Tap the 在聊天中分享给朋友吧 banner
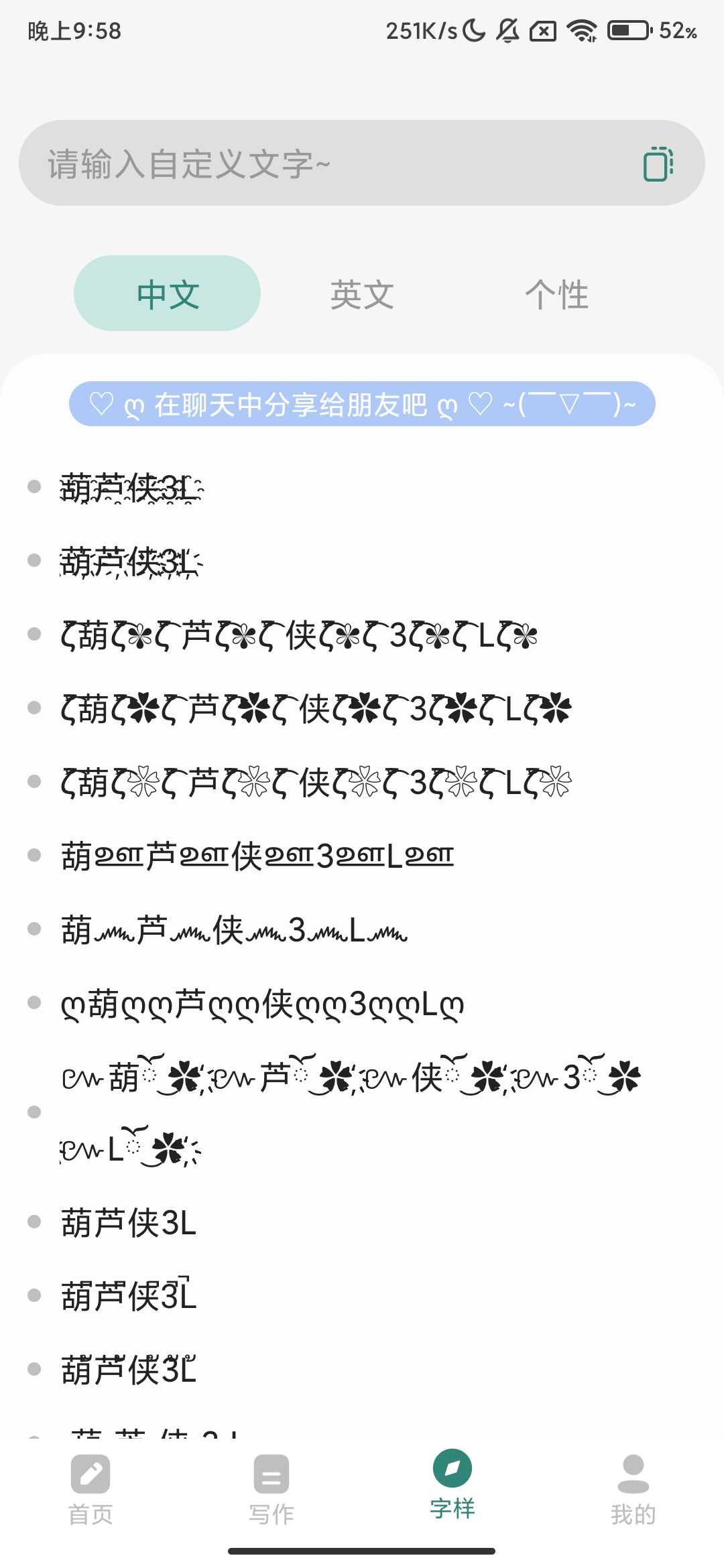 pos(362,404)
